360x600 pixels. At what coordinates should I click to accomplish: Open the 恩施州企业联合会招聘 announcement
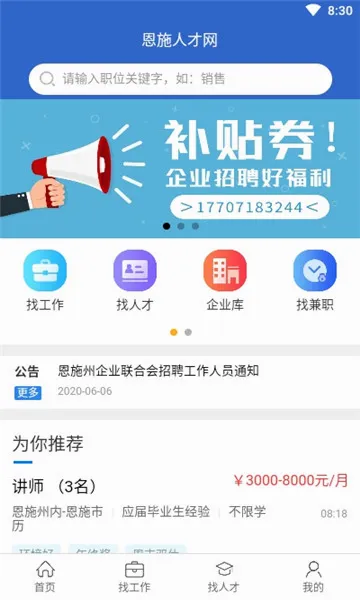(x=158, y=371)
